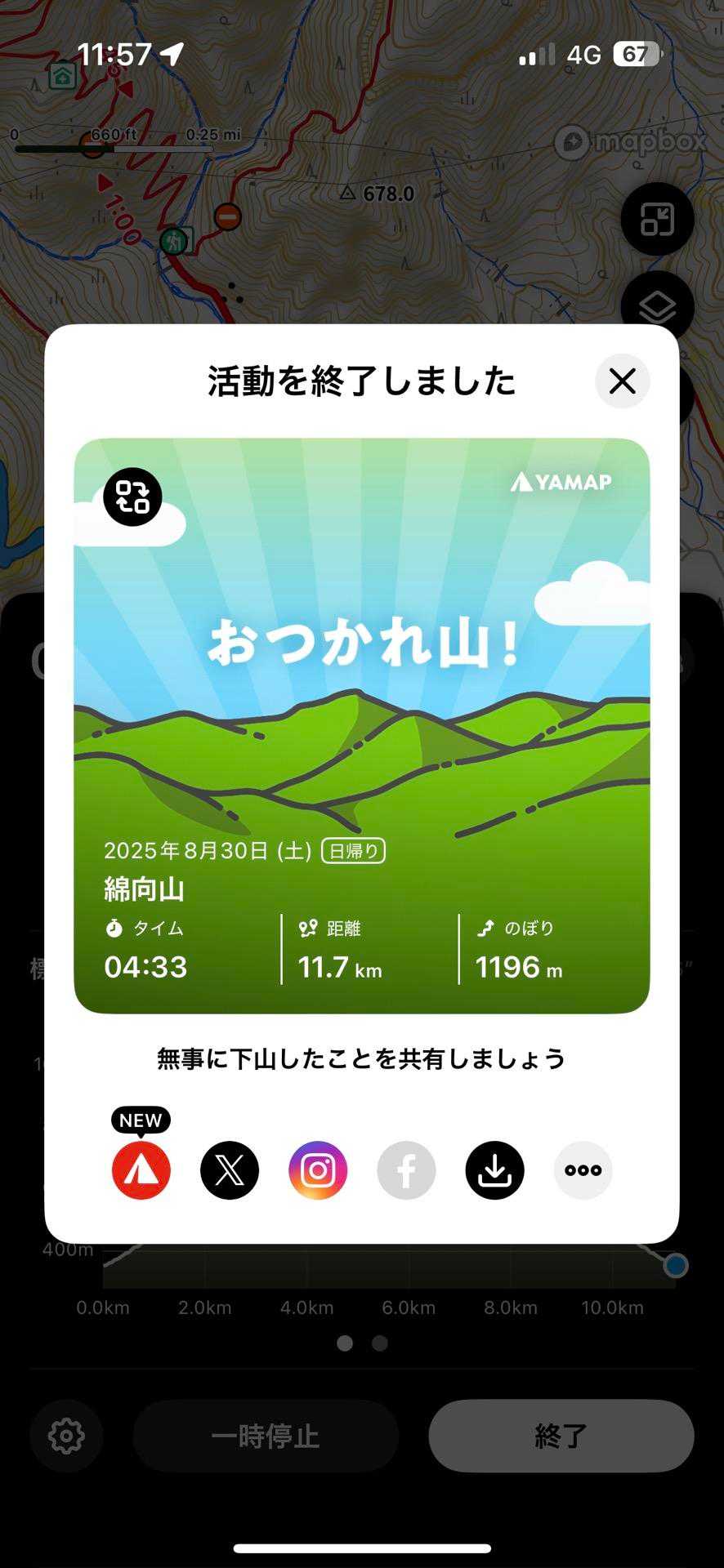724x1568 pixels.
Task: Share the hike on X
Action: (230, 1170)
